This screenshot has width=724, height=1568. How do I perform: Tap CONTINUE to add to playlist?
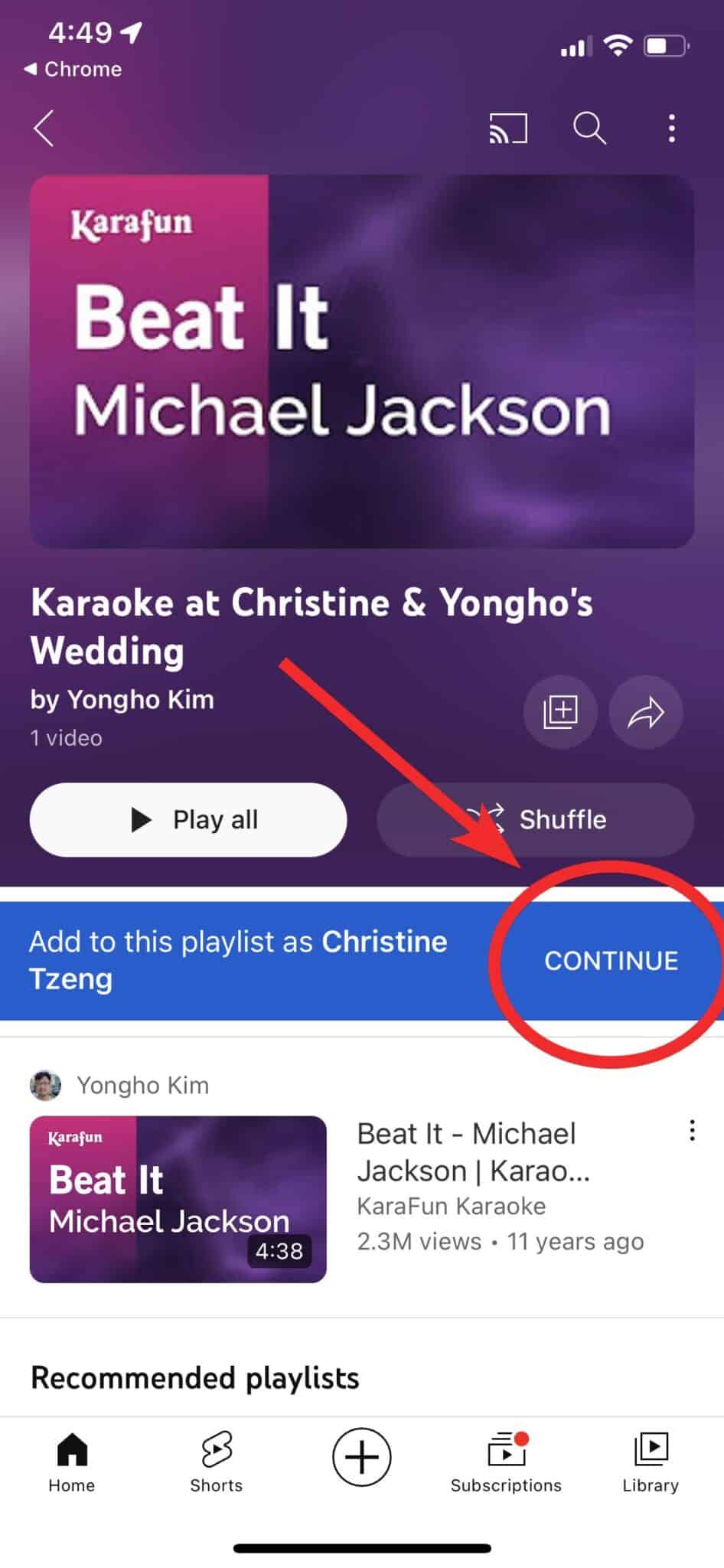(611, 961)
